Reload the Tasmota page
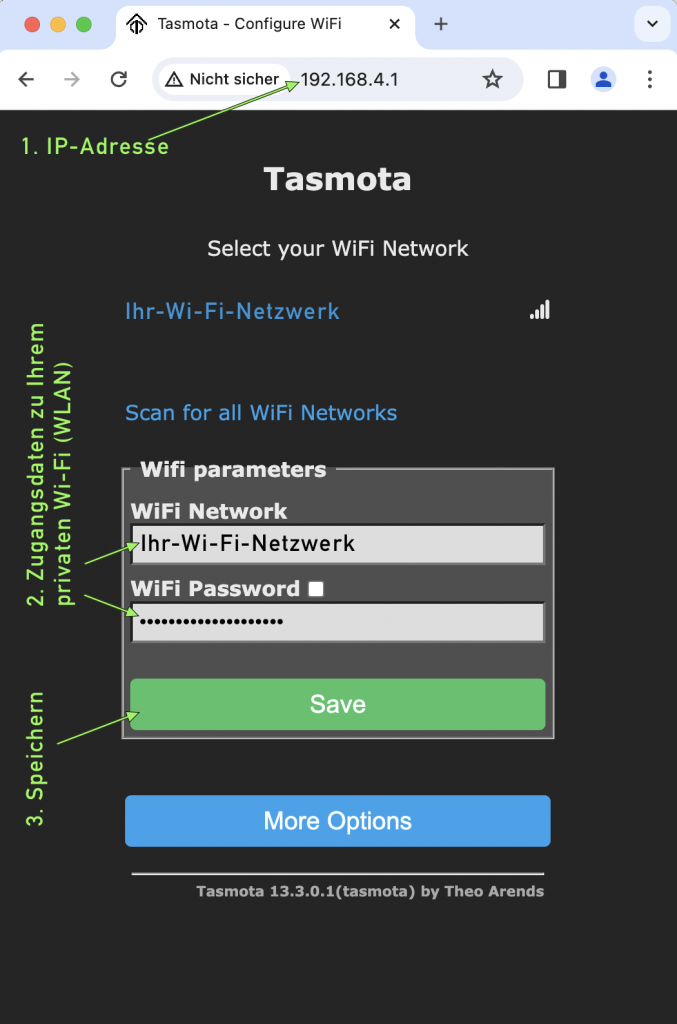 pyautogui.click(x=118, y=80)
